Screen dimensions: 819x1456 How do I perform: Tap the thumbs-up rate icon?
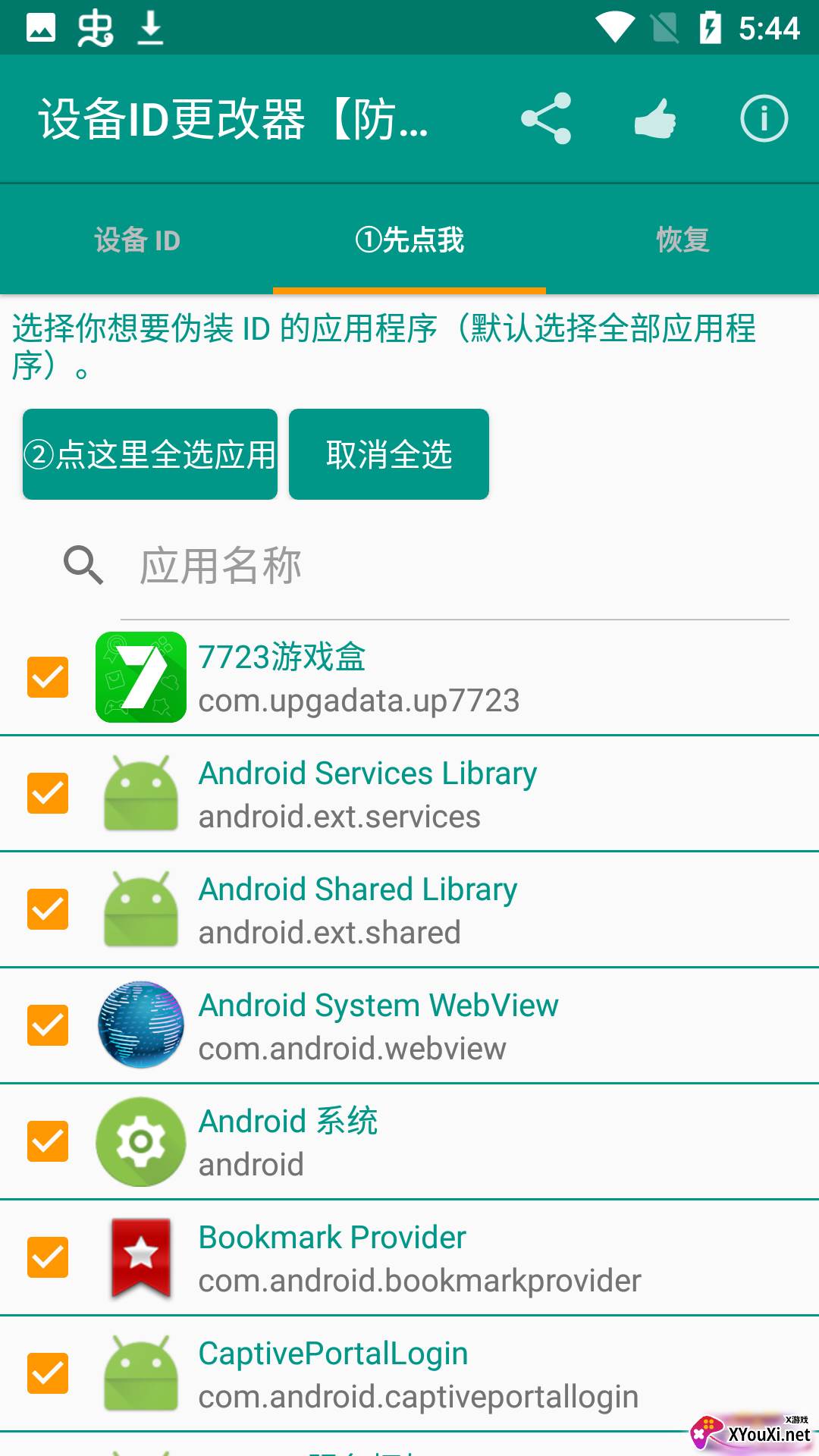(655, 118)
